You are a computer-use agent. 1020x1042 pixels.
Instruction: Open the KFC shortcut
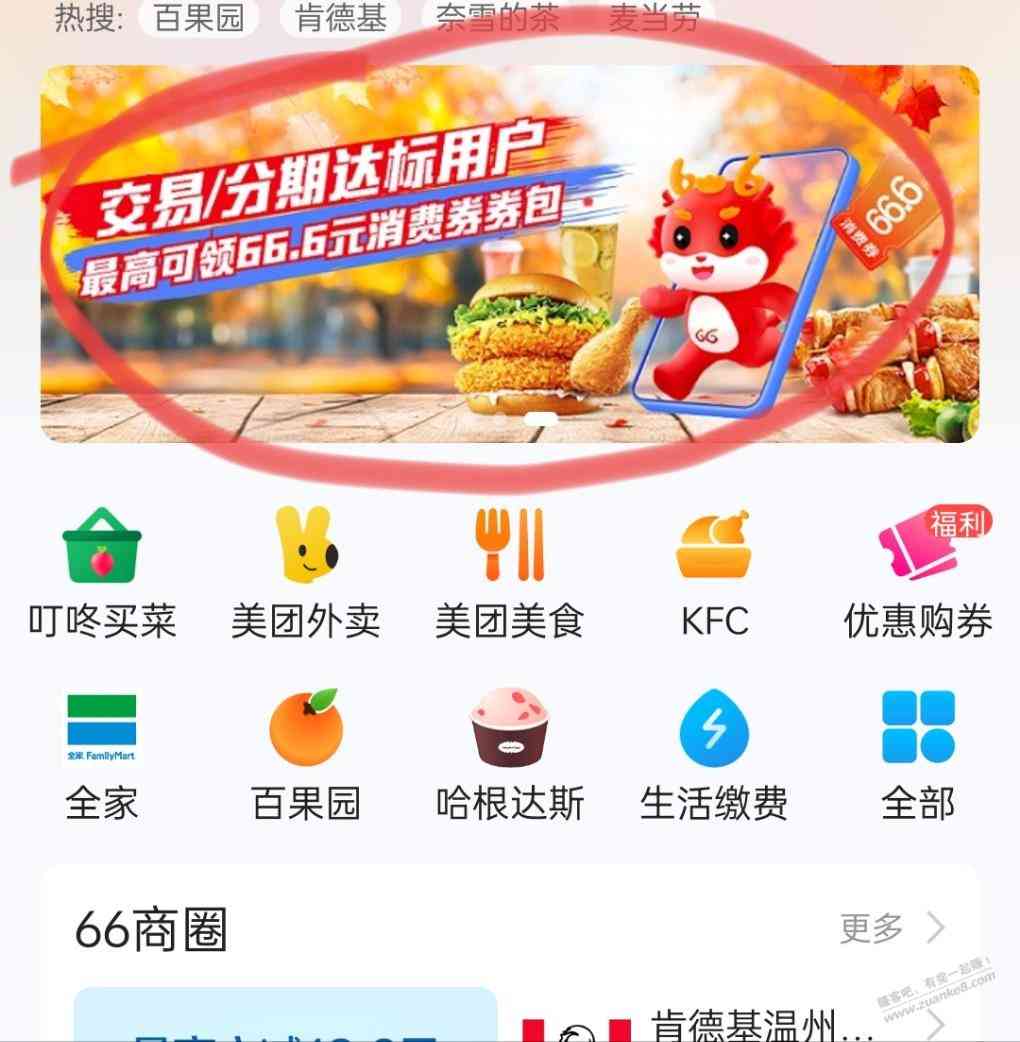pos(714,575)
